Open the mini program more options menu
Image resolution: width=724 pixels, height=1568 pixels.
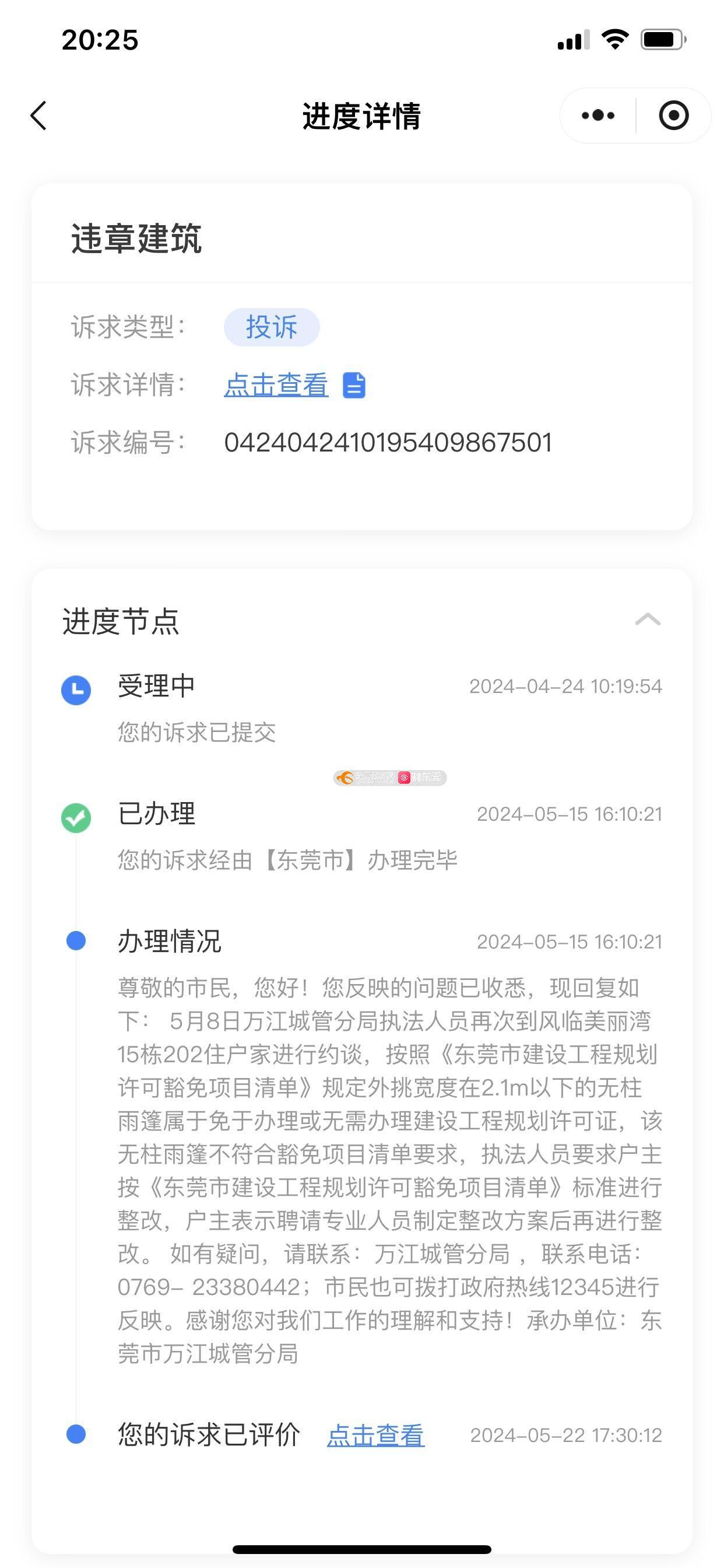click(598, 116)
